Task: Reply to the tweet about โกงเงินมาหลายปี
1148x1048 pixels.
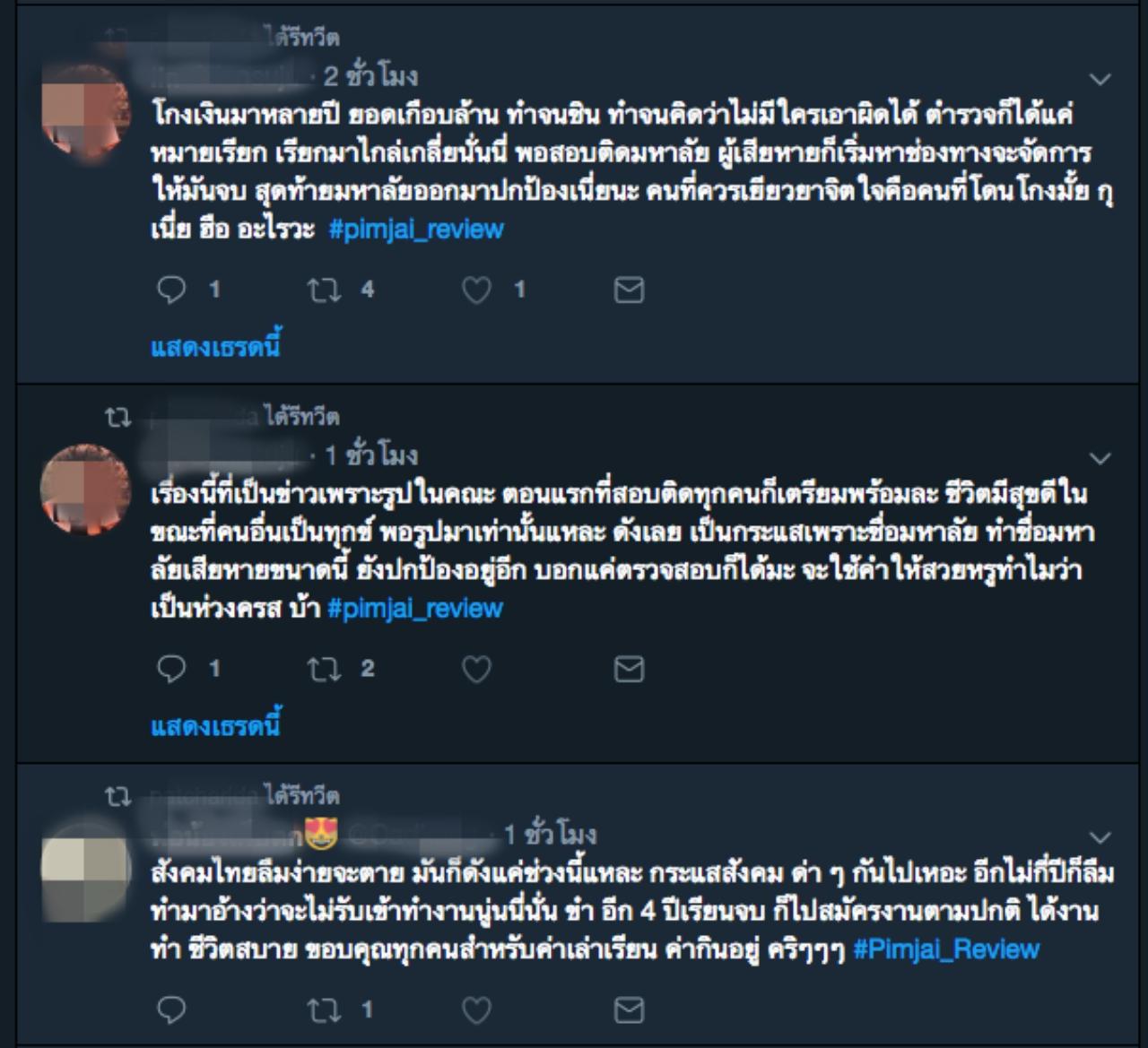Action: (x=171, y=290)
